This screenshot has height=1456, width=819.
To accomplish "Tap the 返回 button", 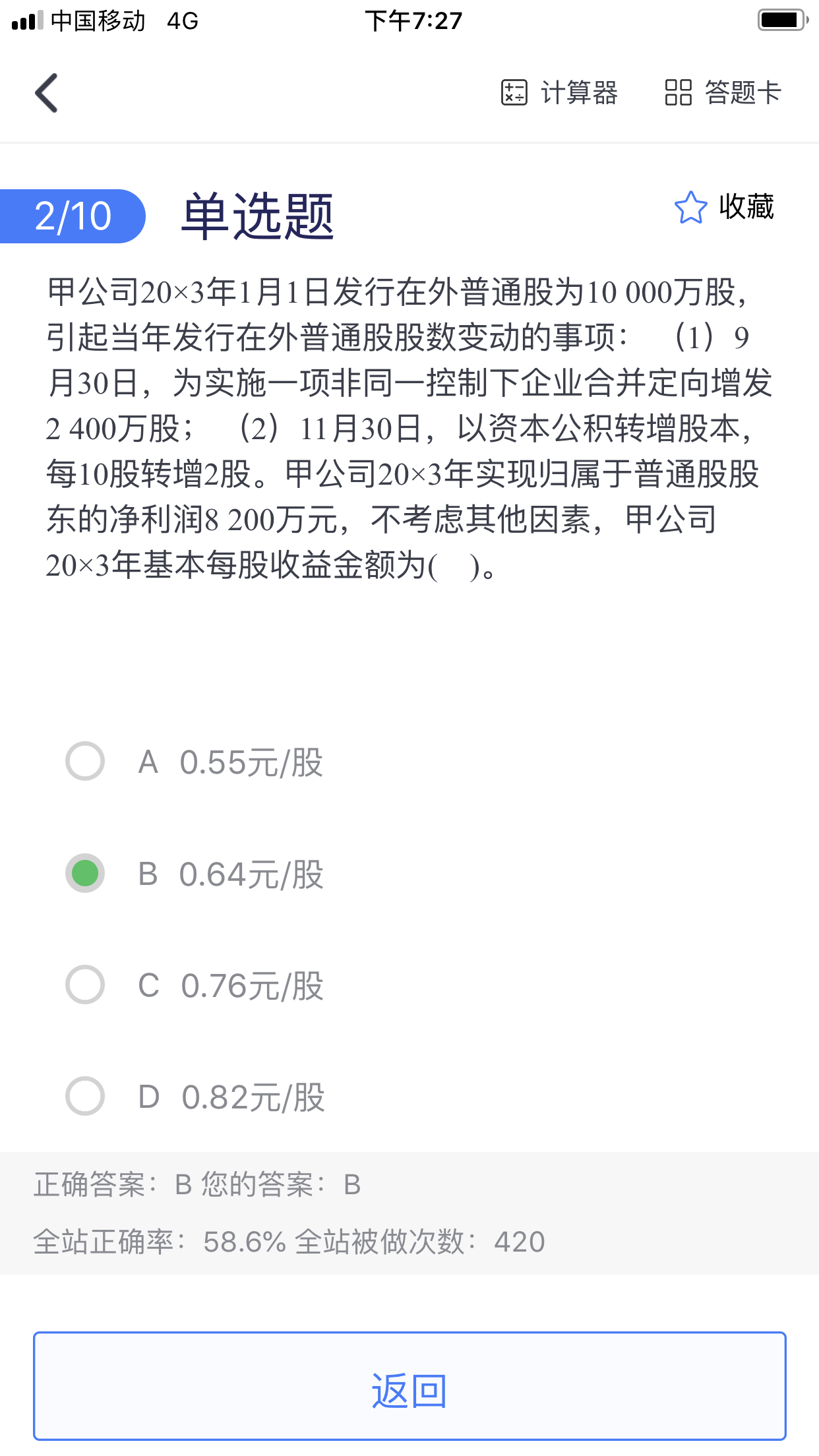I will 409,1386.
